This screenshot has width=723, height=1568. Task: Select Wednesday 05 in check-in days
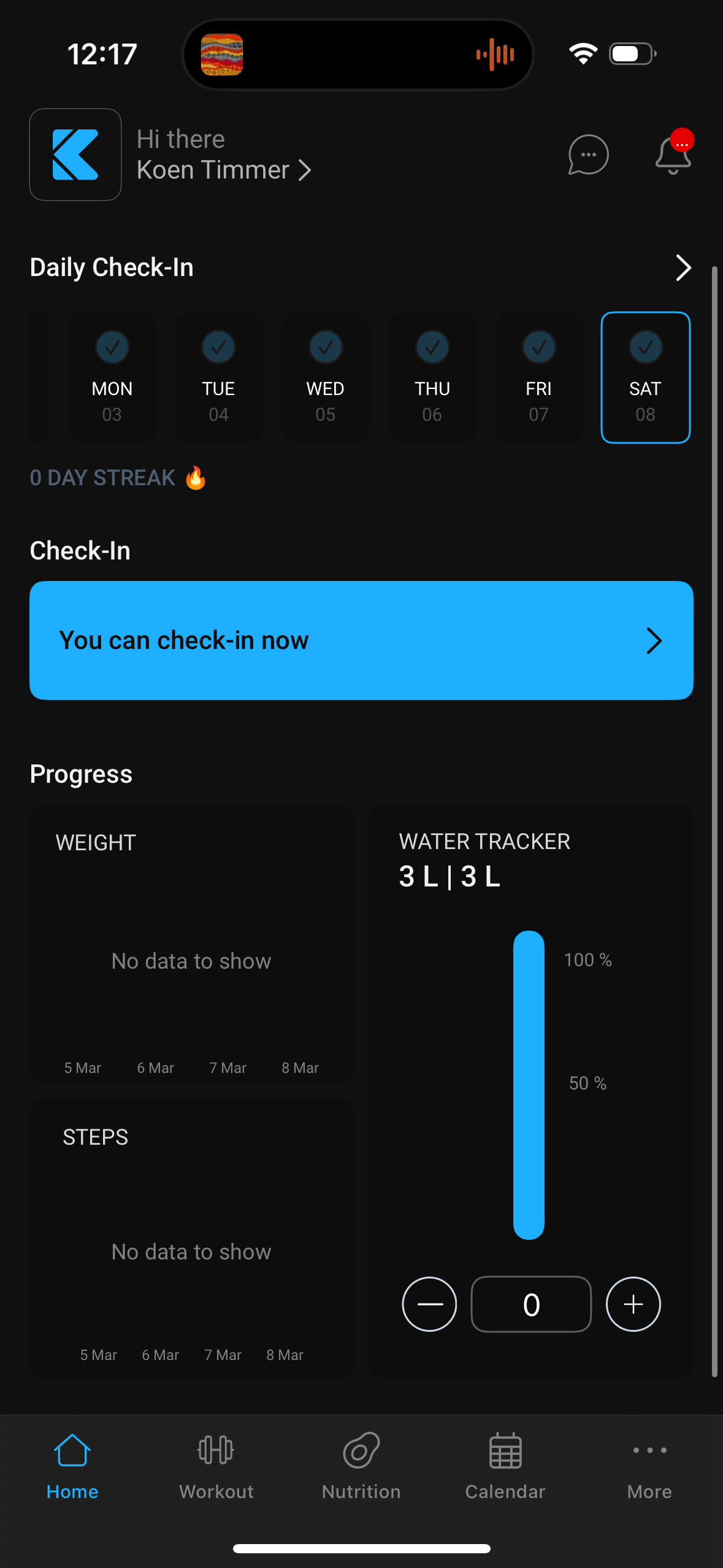pyautogui.click(x=325, y=377)
